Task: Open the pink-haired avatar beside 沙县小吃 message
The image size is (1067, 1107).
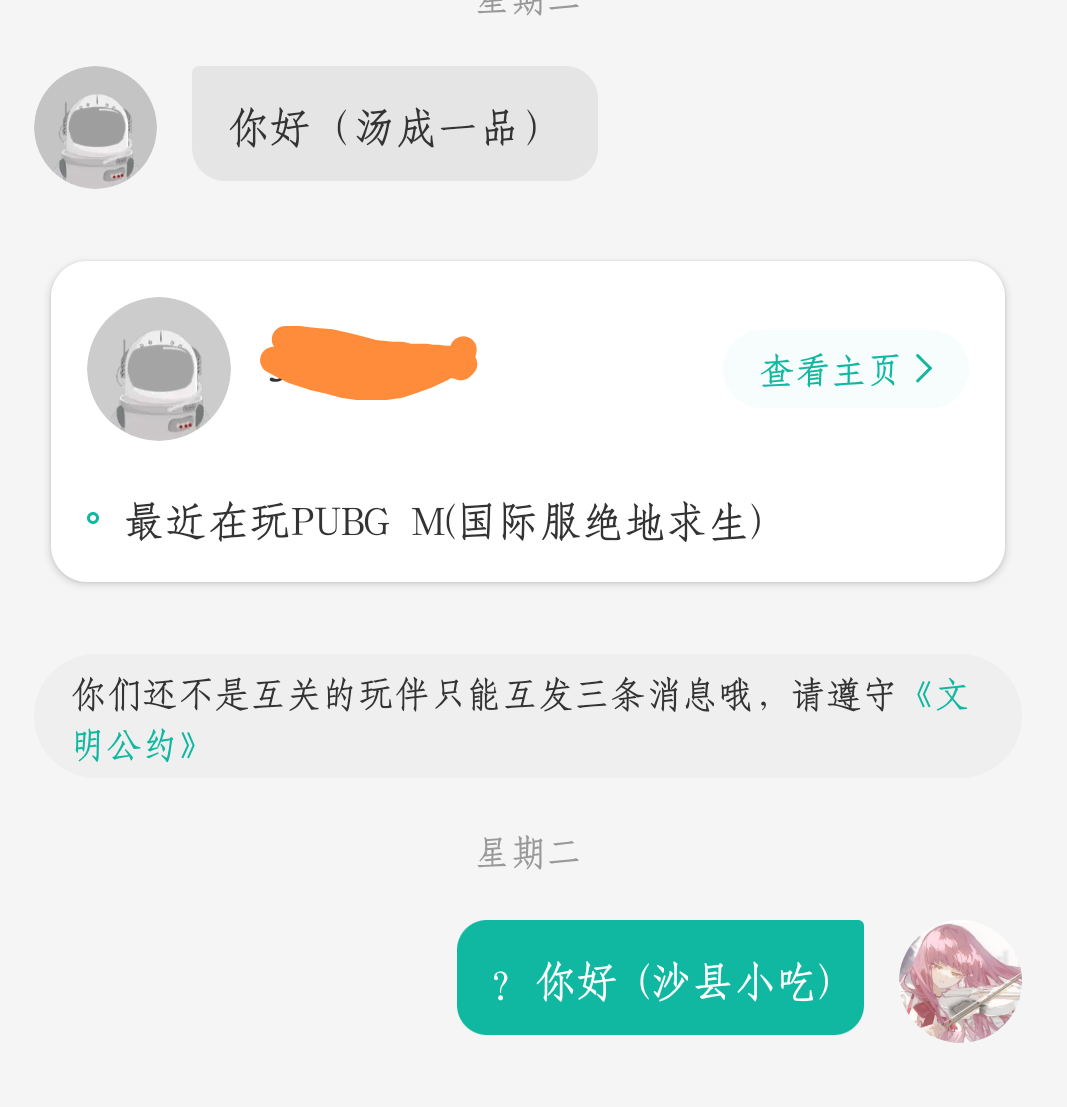Action: click(x=960, y=981)
